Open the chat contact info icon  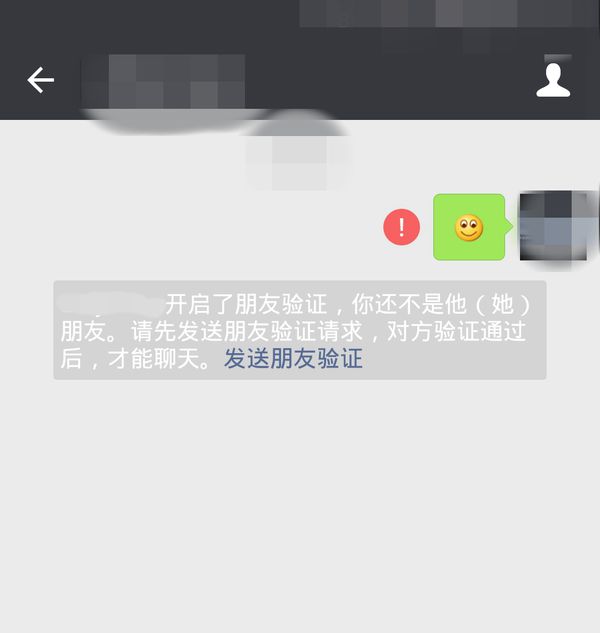(553, 80)
